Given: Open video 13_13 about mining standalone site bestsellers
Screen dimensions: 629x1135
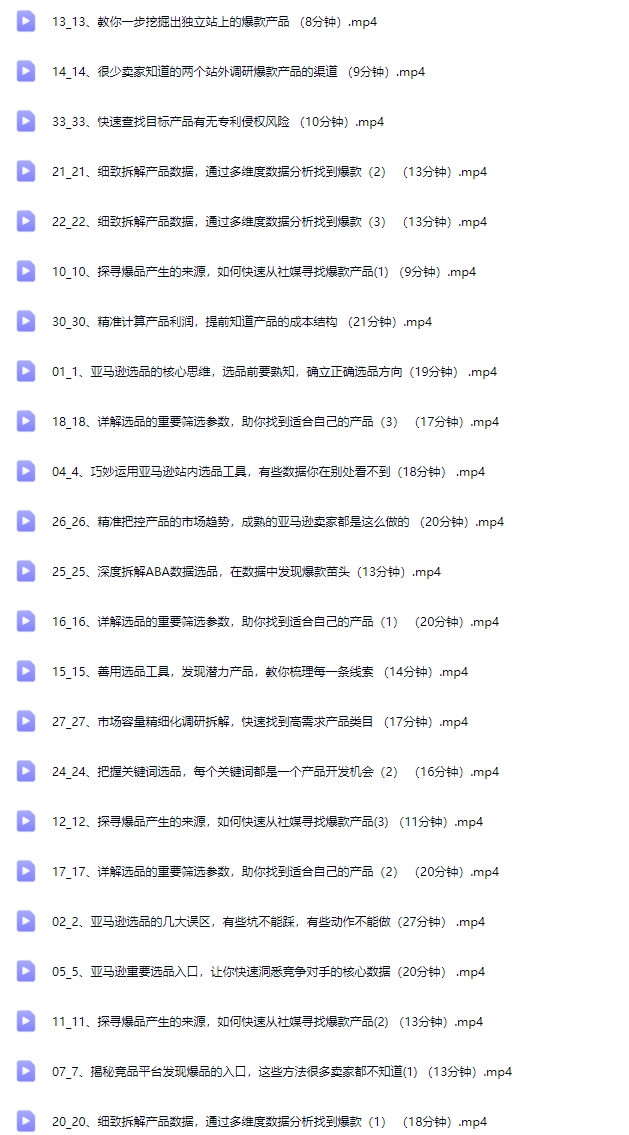Looking at the screenshot, I should coord(200,22).
